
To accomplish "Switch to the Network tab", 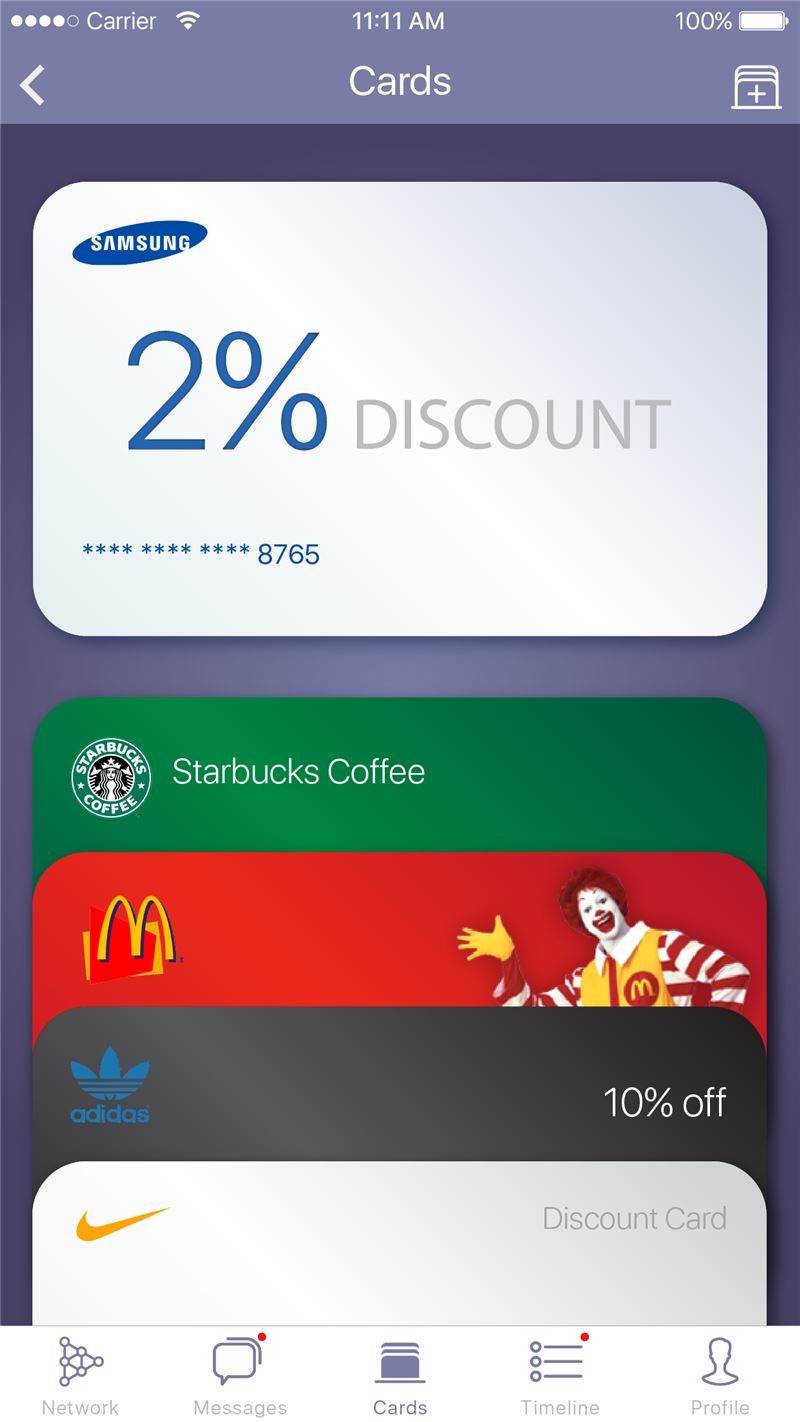I will [80, 1376].
